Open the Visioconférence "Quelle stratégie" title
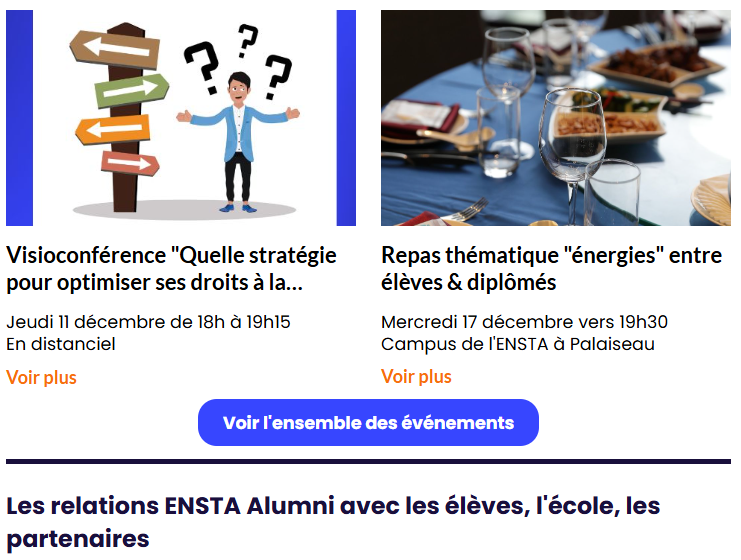Image resolution: width=741 pixels, height=560 pixels. (171, 269)
